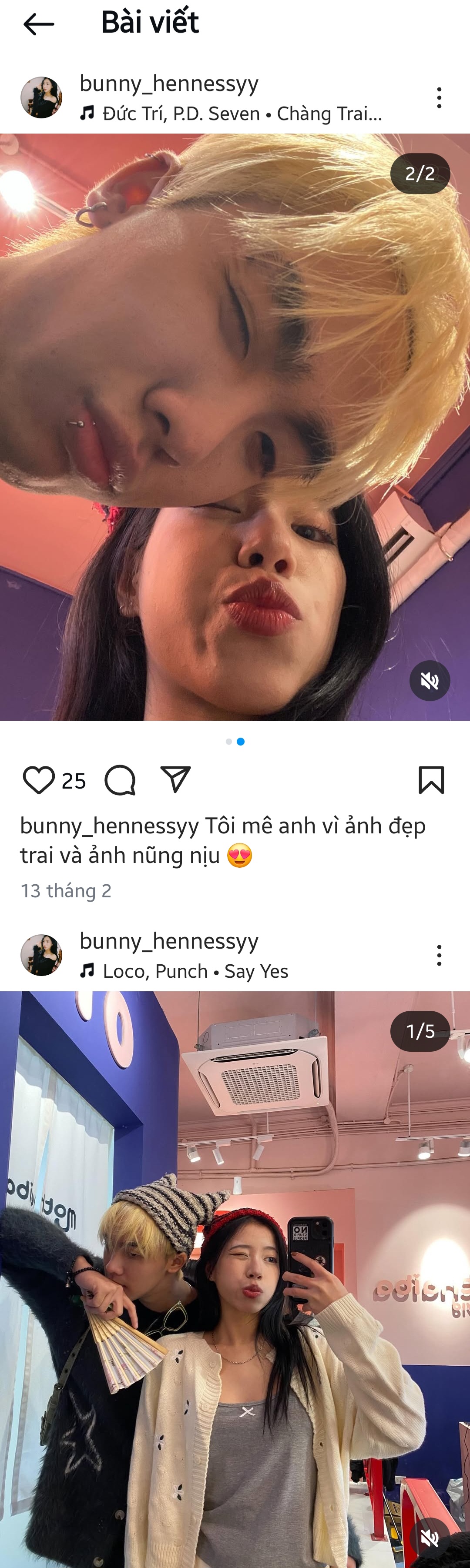Image resolution: width=470 pixels, height=1568 pixels.
Task: Unmute audio on the 2/2 post
Action: [429, 681]
